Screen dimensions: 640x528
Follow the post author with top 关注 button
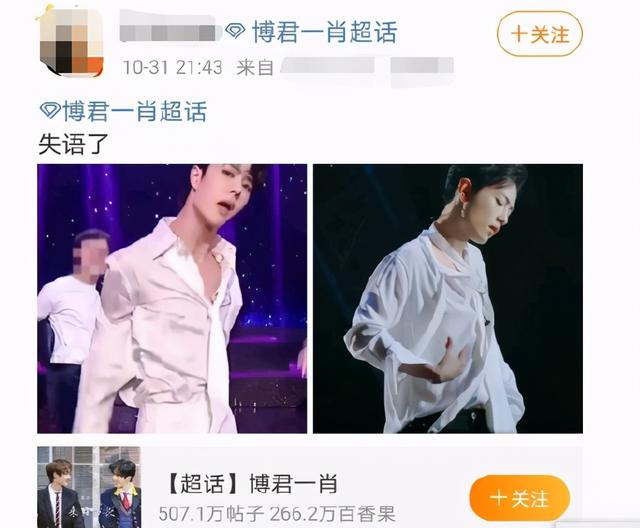(x=539, y=33)
